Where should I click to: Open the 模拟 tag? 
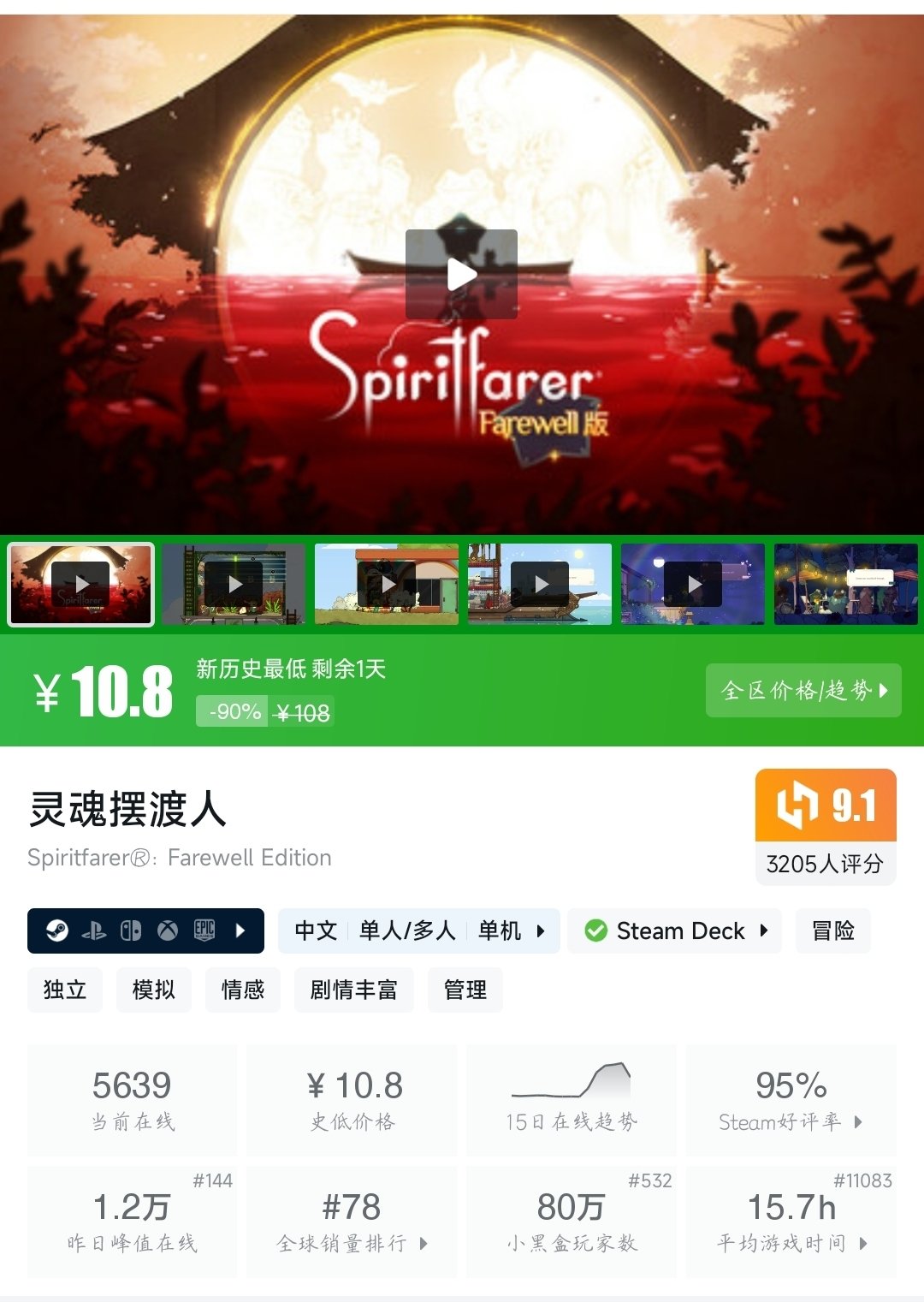tap(154, 990)
